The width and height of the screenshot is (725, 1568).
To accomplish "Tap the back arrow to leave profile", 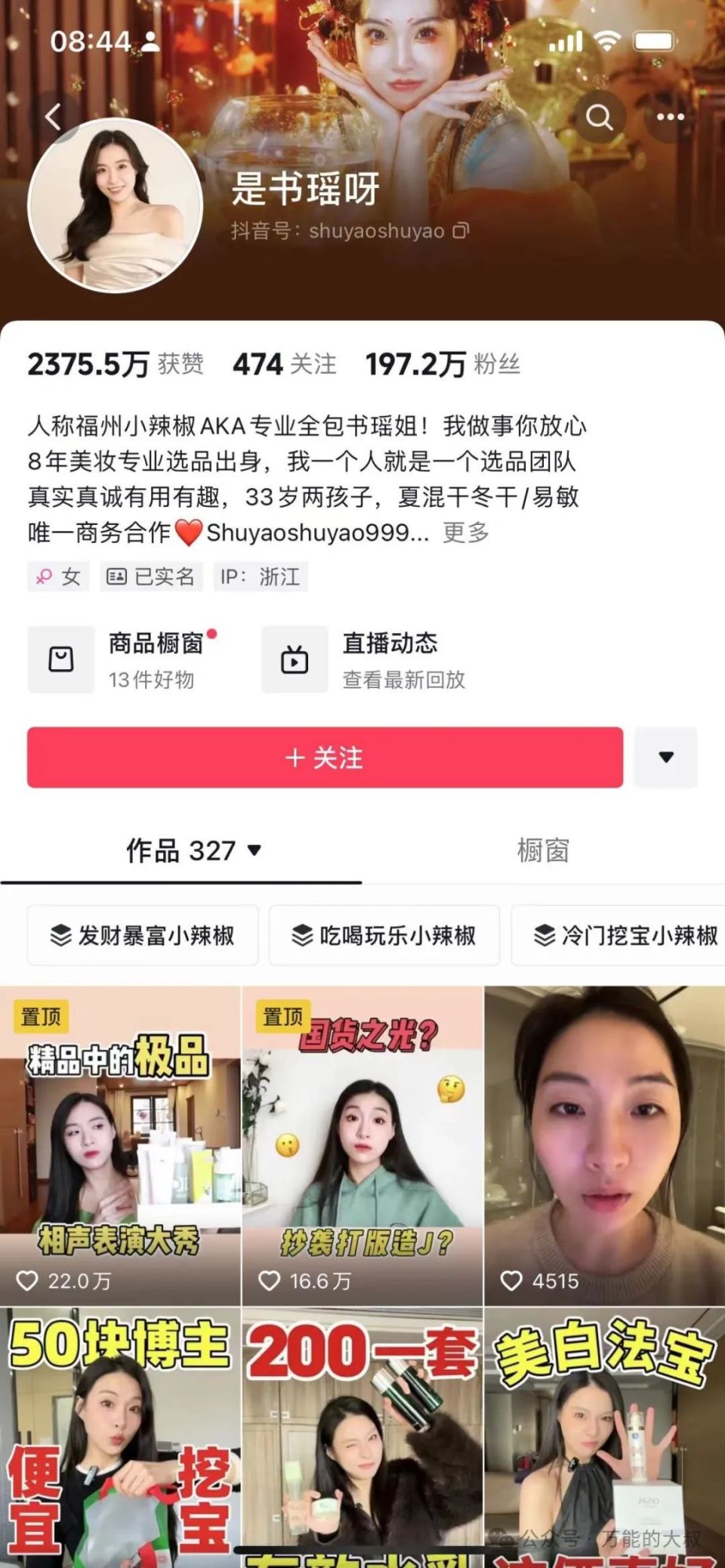I will (53, 116).
